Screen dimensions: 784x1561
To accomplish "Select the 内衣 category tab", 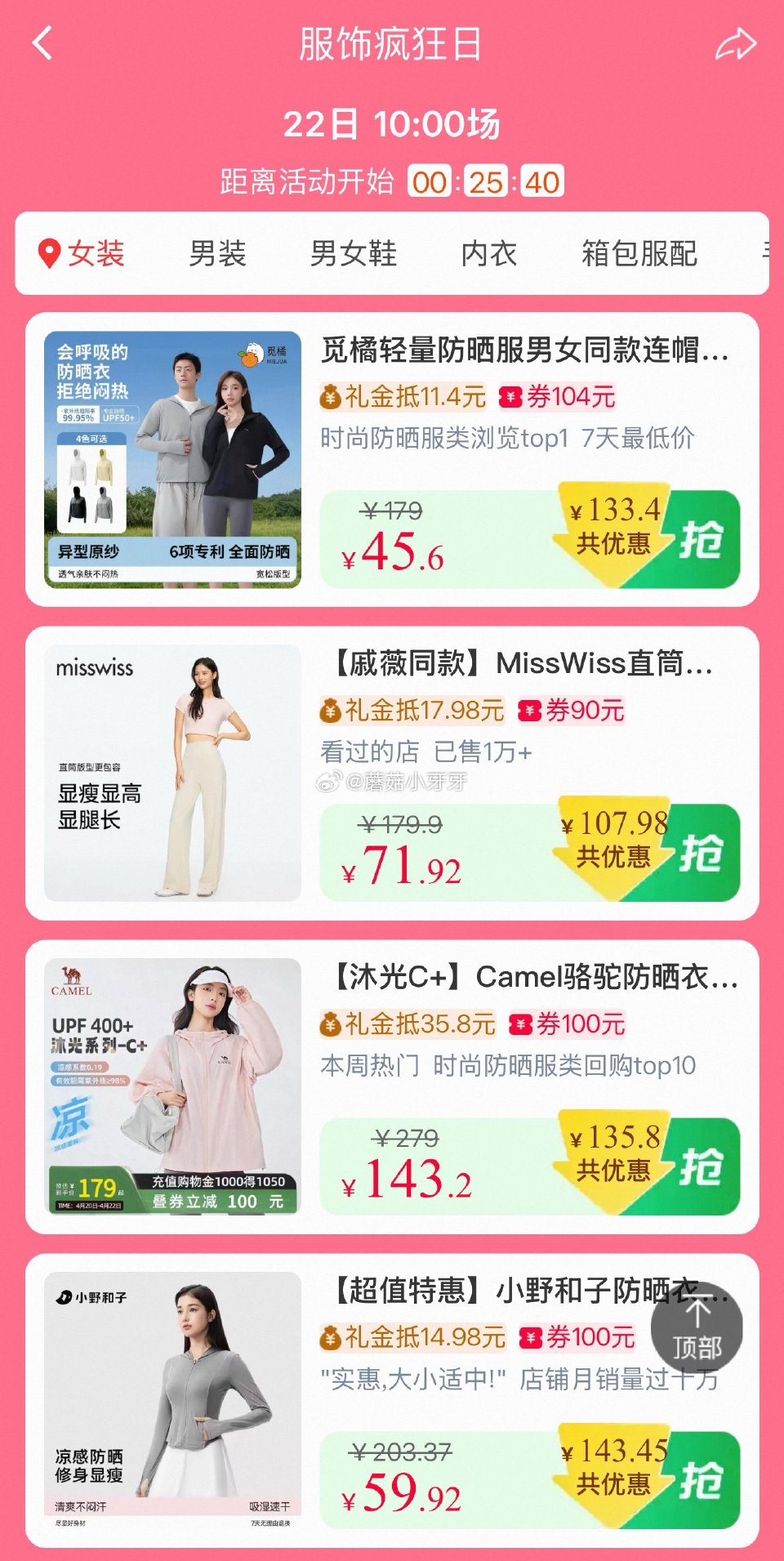I will click(488, 254).
